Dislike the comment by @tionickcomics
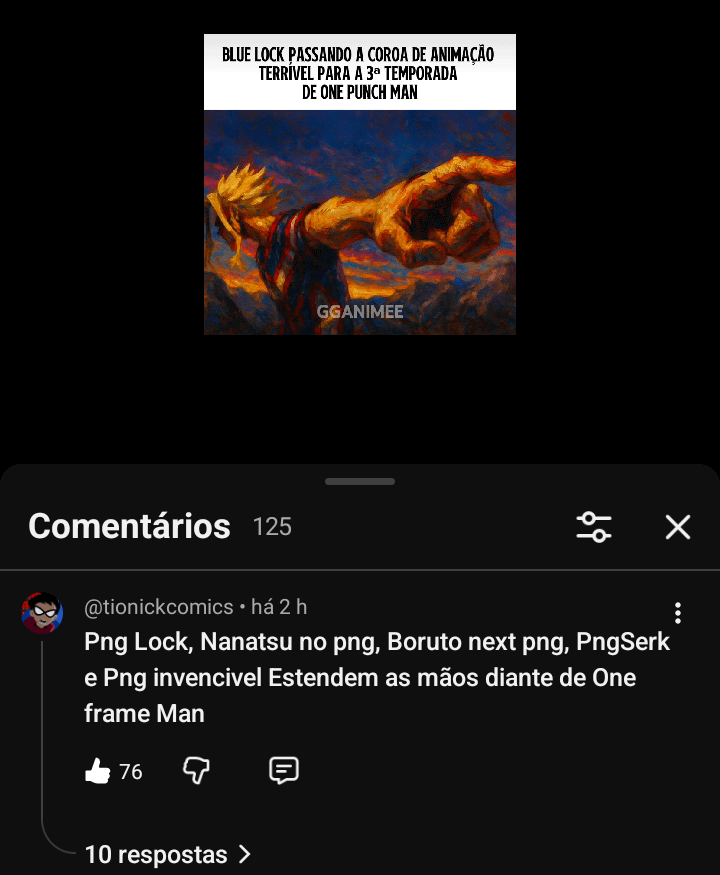The image size is (720, 875). [197, 771]
